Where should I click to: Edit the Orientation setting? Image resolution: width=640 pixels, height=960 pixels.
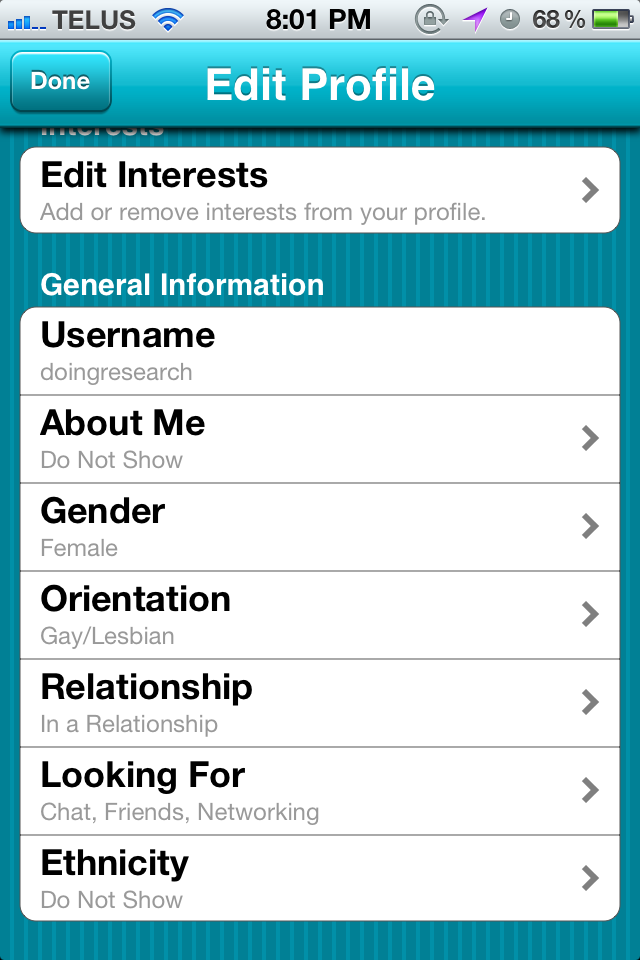point(320,615)
